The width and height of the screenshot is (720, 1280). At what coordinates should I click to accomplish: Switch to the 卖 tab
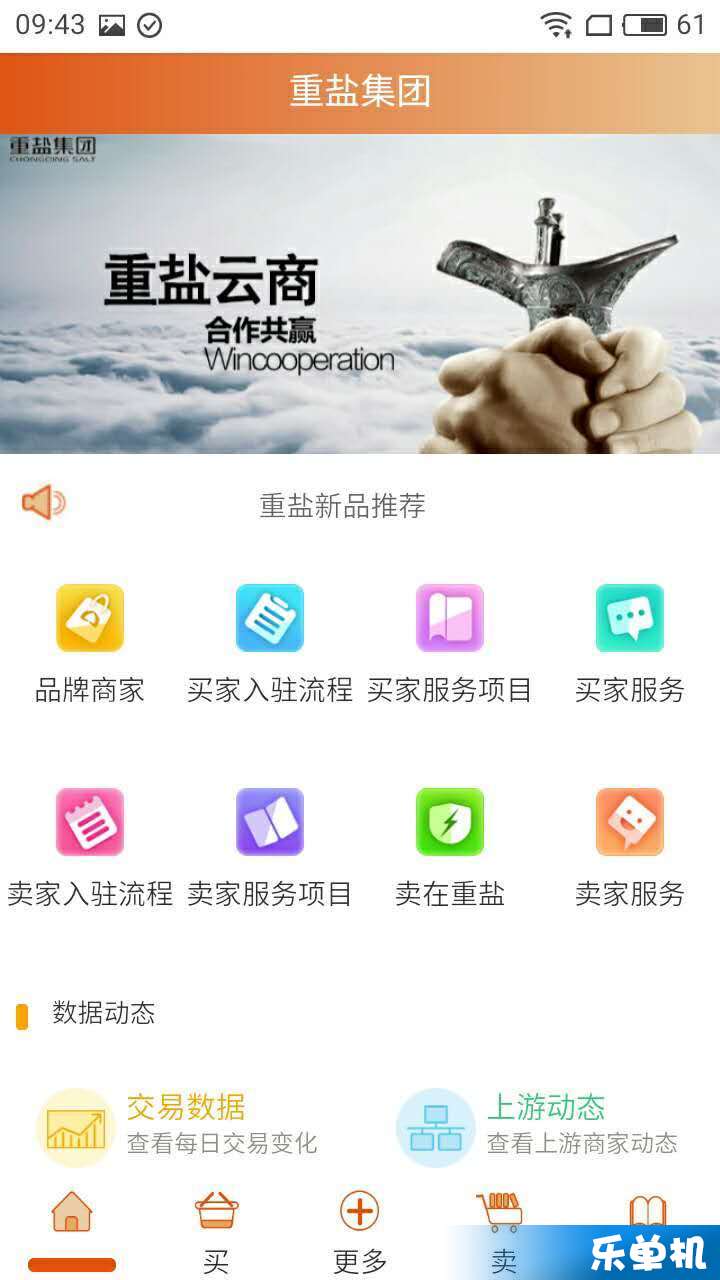click(x=502, y=1232)
